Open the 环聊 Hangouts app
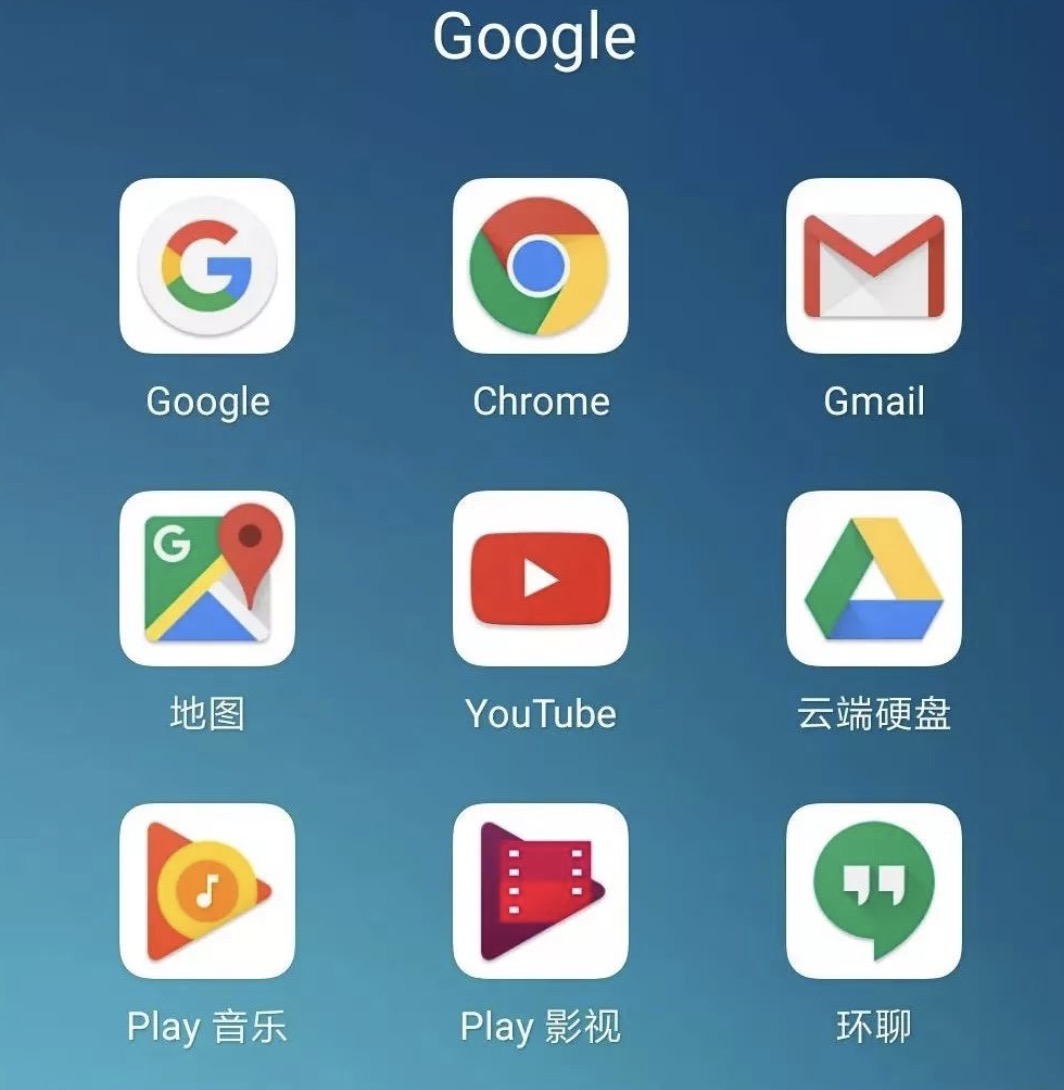The height and width of the screenshot is (1090, 1064). [x=873, y=891]
